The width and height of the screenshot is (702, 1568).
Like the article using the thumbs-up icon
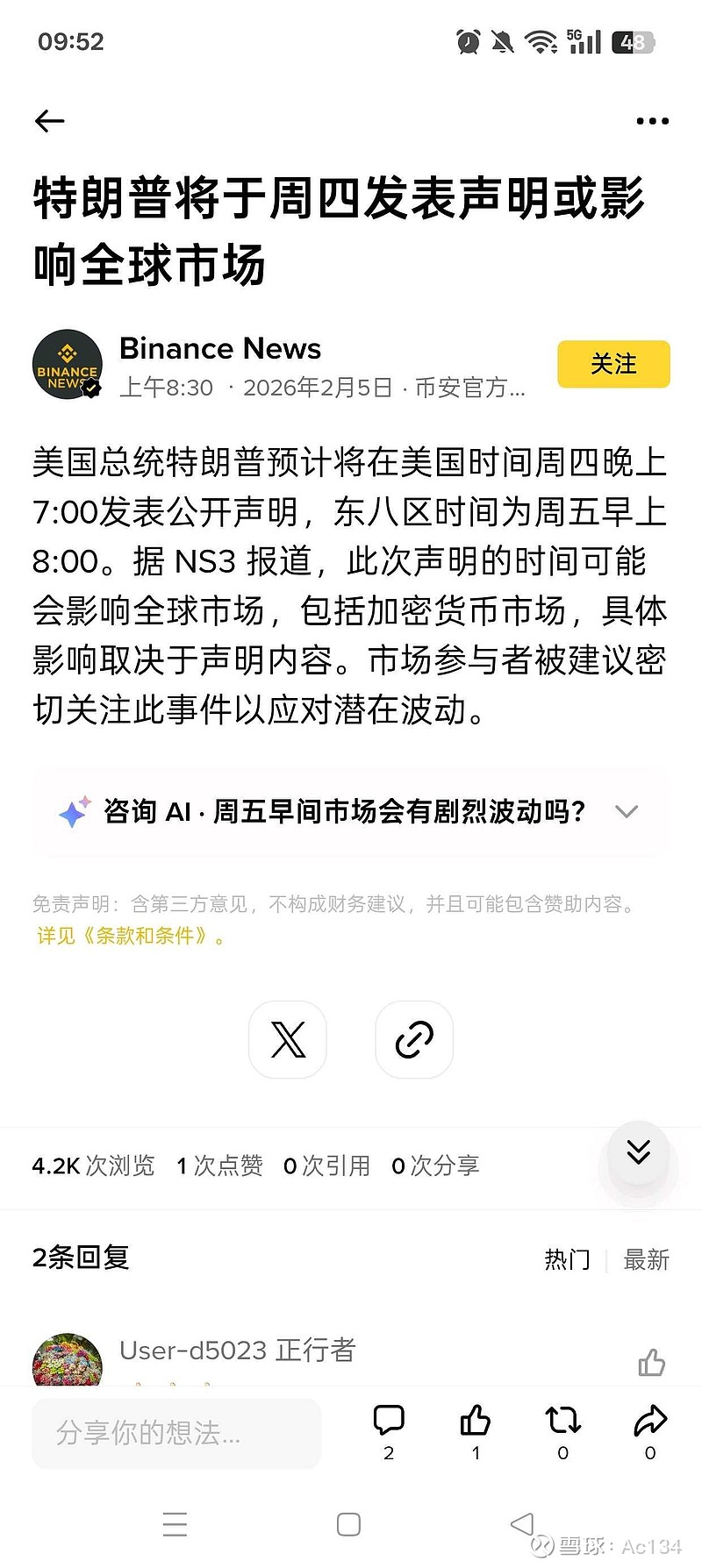(x=475, y=1421)
